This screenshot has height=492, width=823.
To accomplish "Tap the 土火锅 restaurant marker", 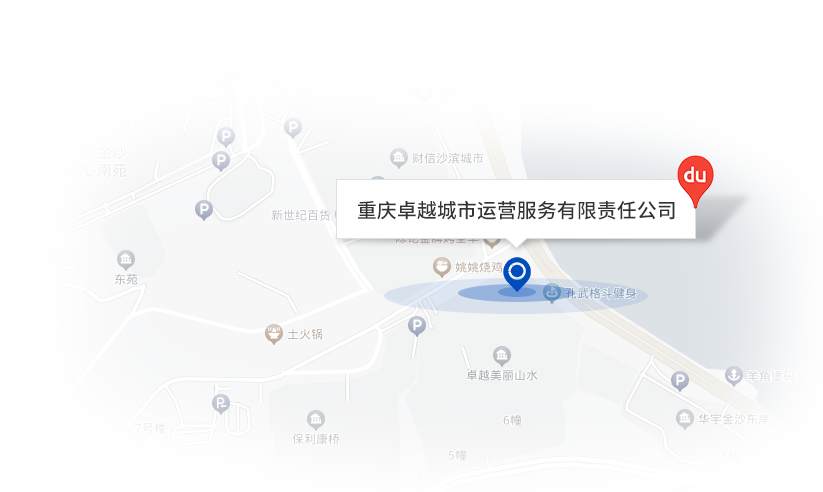I will coord(273,334).
